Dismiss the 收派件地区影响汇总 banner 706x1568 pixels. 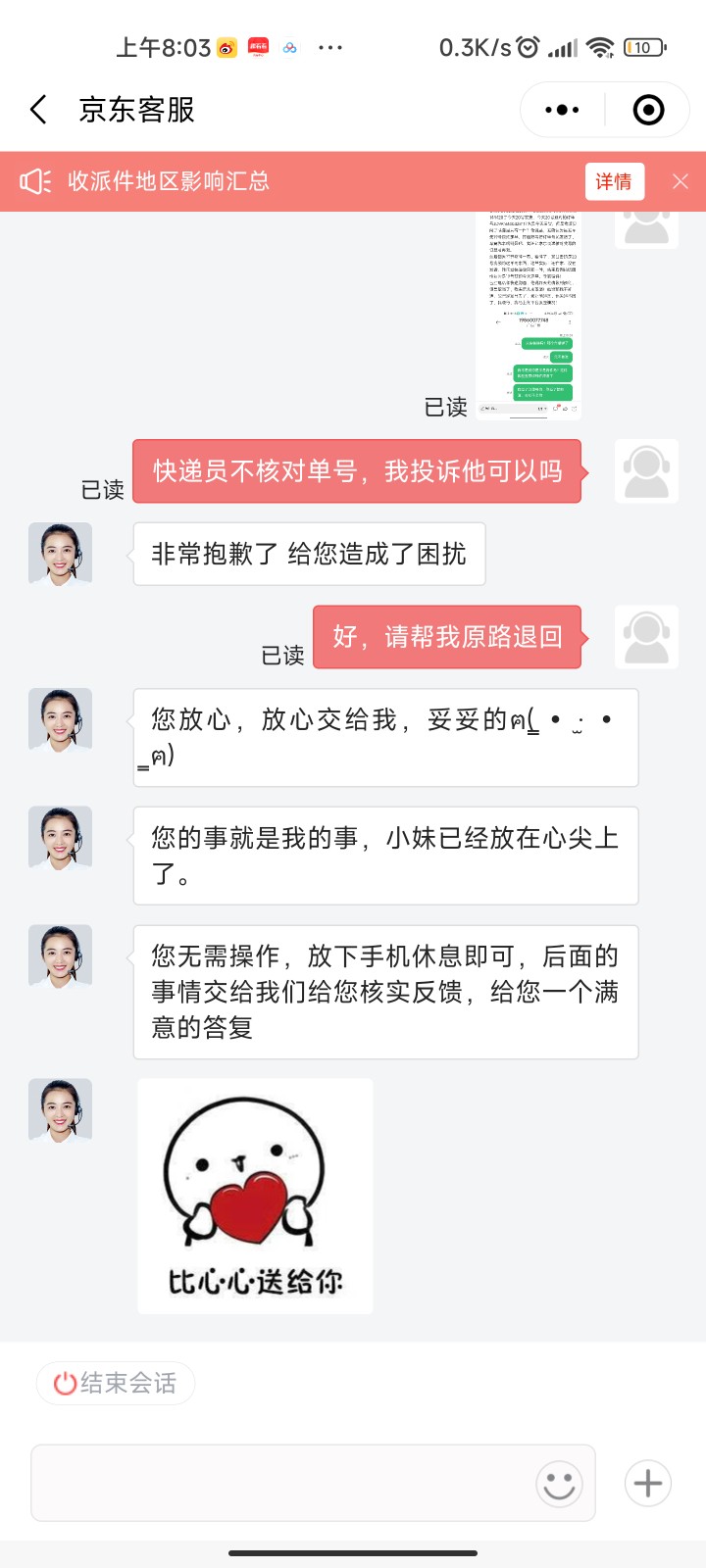point(681,181)
